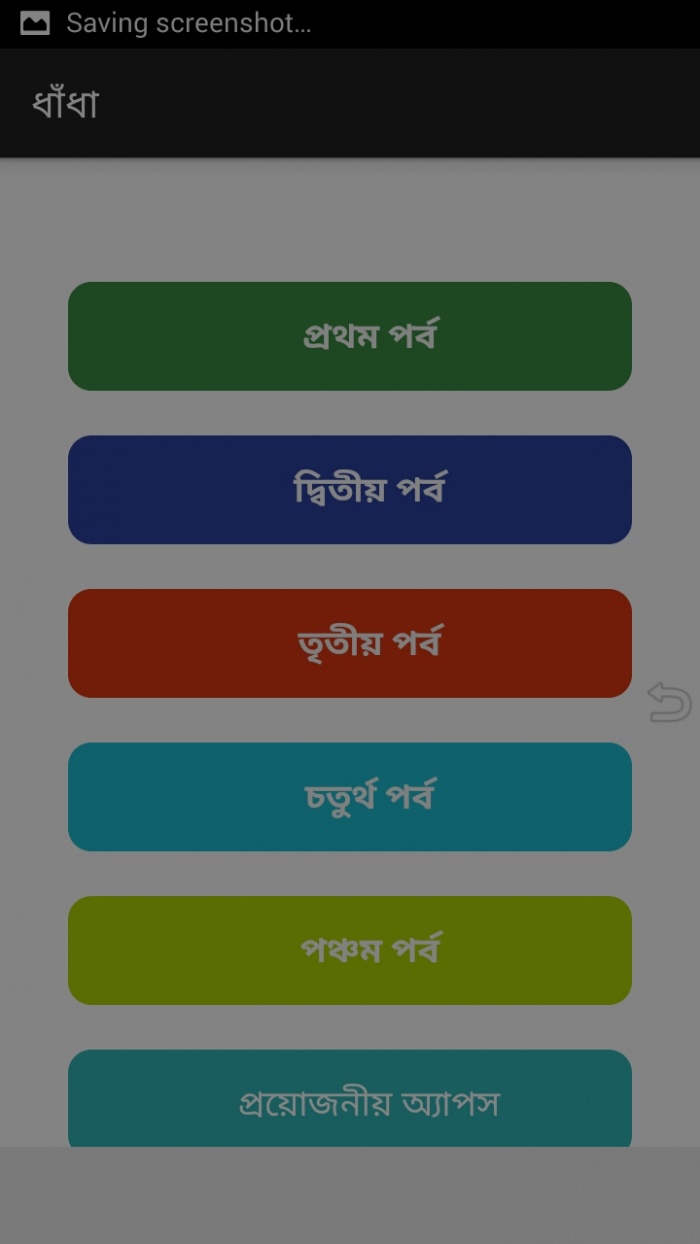Tap the floating back arrow icon
Image resolution: width=700 pixels, height=1244 pixels.
click(x=669, y=702)
